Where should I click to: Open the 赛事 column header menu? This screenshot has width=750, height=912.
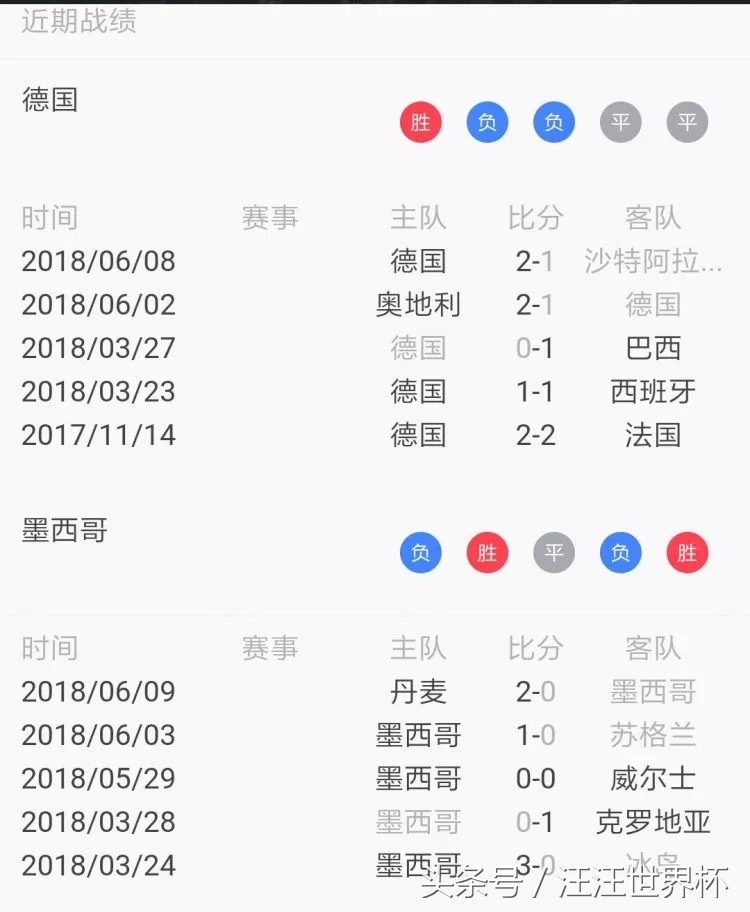[x=270, y=217]
